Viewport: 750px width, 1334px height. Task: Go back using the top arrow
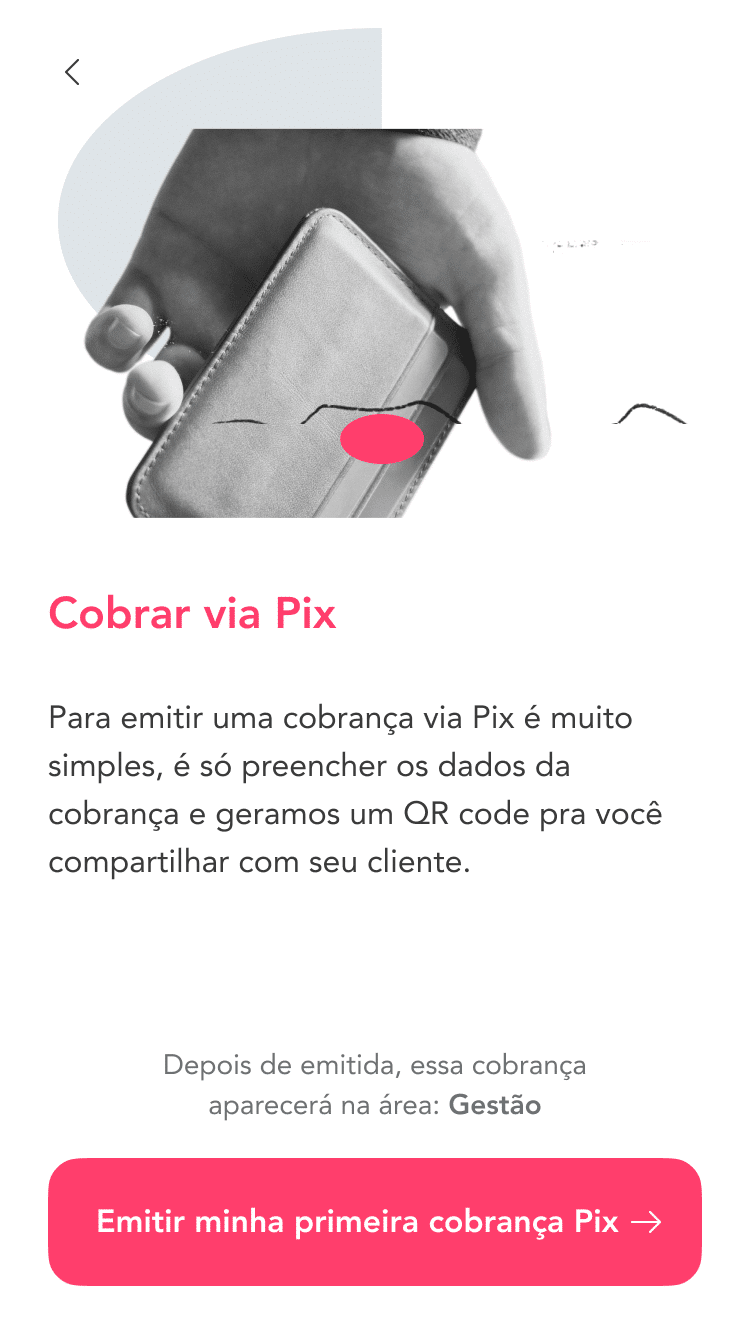[x=72, y=72]
